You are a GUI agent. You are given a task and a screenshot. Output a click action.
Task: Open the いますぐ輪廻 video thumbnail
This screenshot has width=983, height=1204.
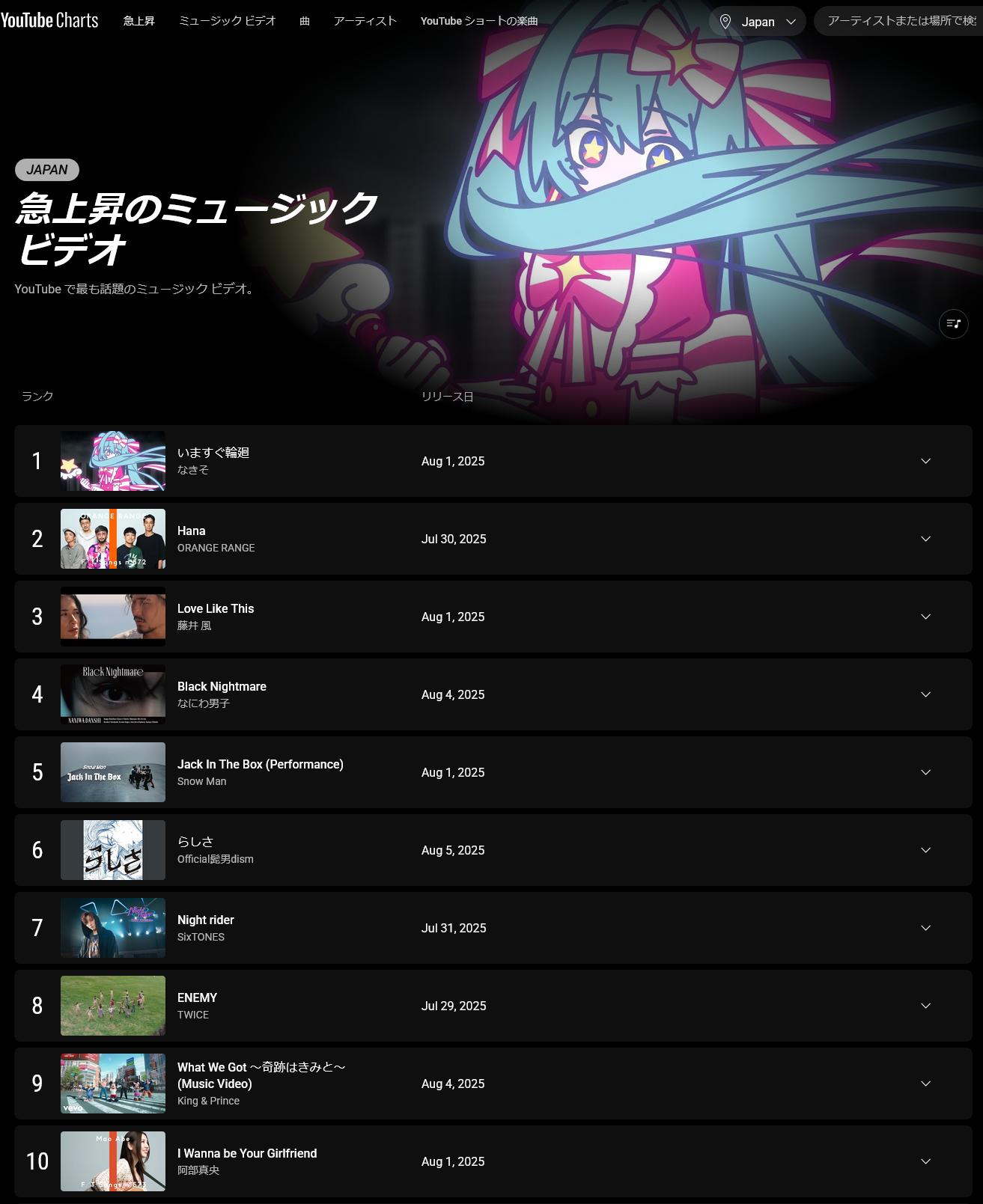[113, 461]
